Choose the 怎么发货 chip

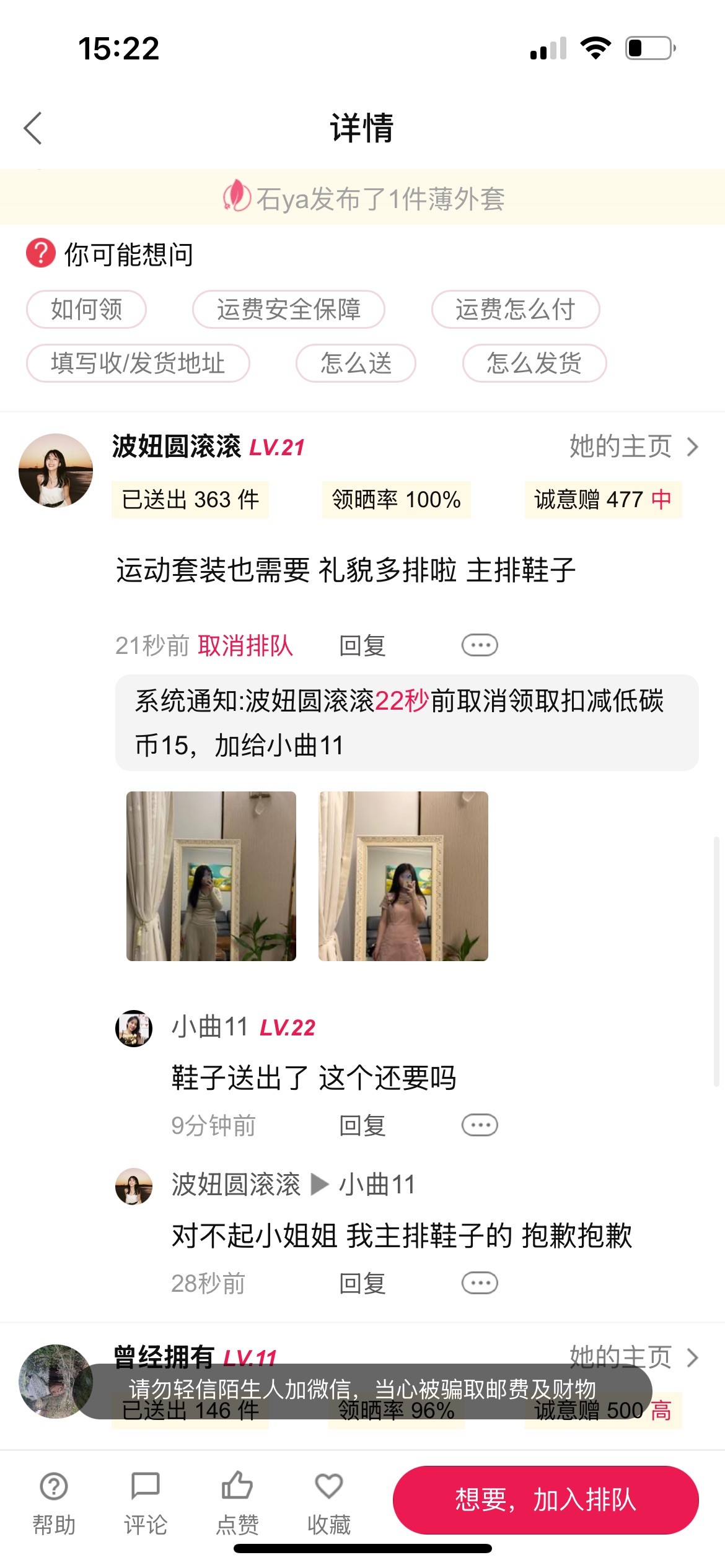point(534,363)
